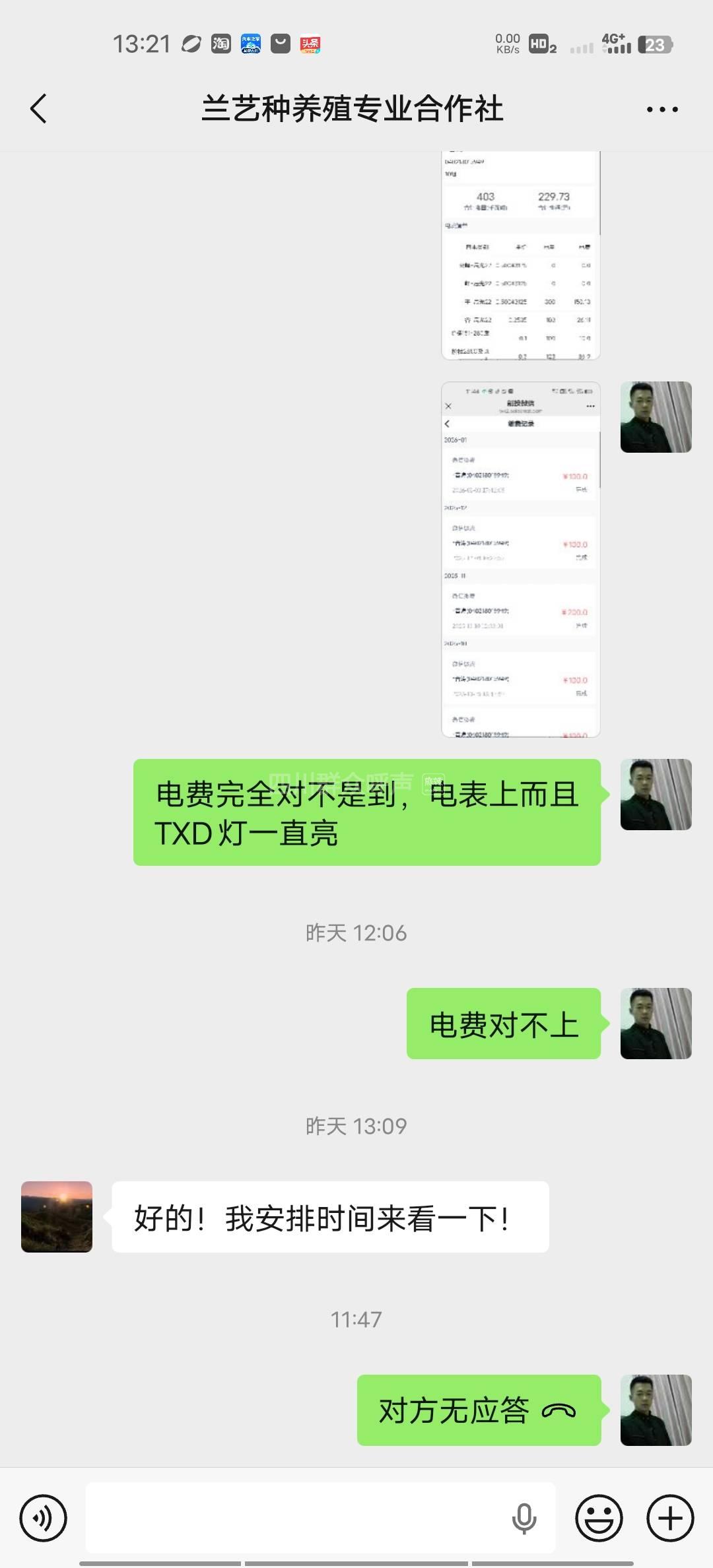Tap my avatar beside 电费对不上 message
Image resolution: width=713 pixels, height=1568 pixels.
pyautogui.click(x=656, y=1024)
